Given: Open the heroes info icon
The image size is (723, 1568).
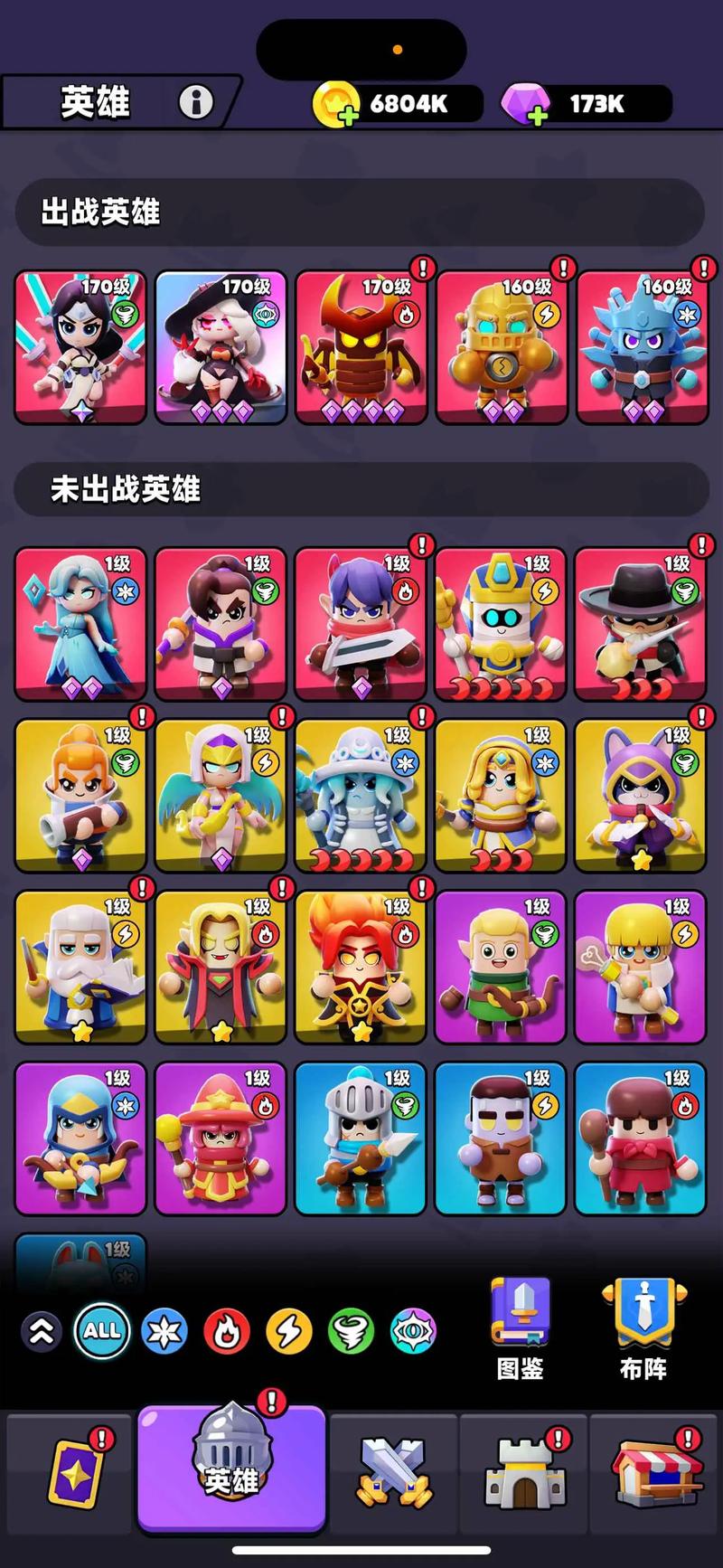Looking at the screenshot, I should pos(195,102).
